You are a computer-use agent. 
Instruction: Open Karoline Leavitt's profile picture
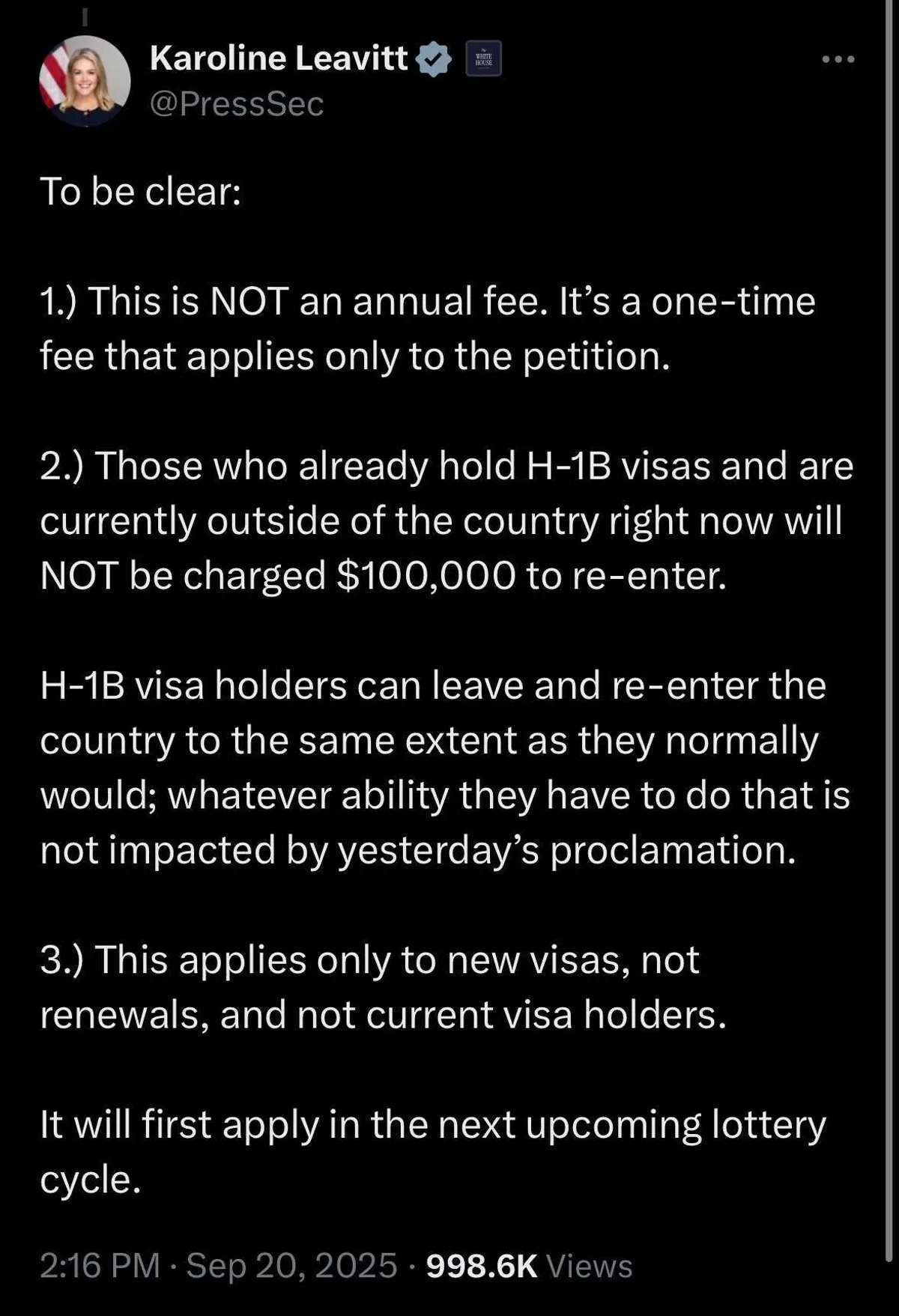pyautogui.click(x=85, y=81)
